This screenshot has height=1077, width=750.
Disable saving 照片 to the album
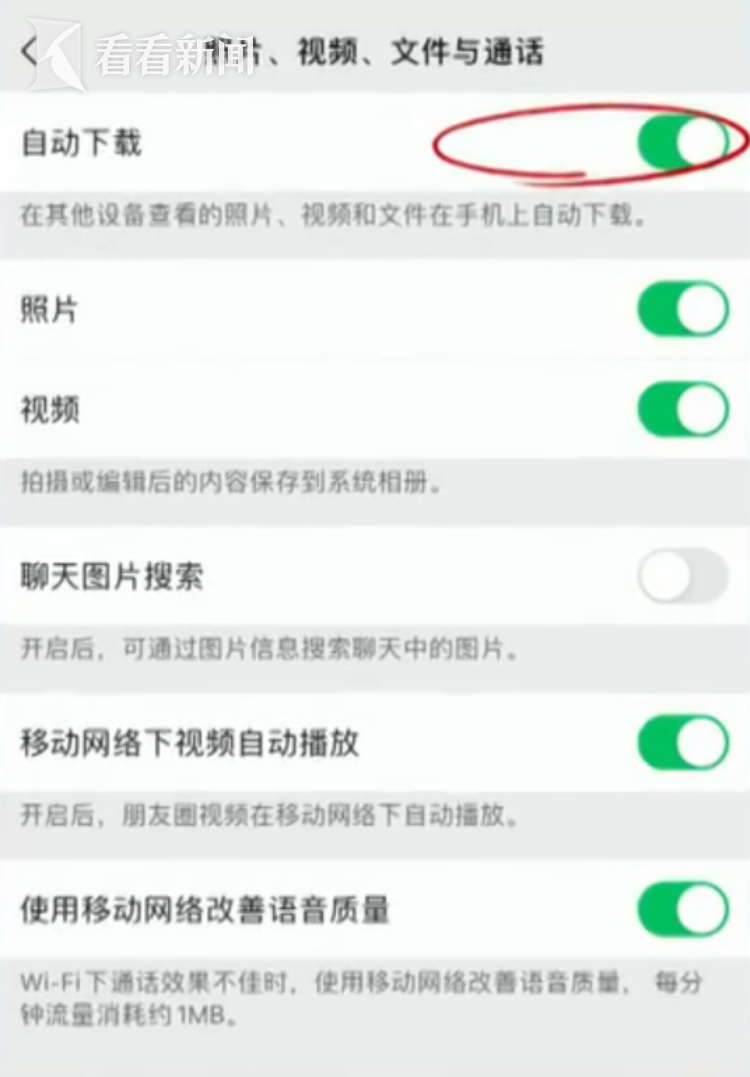(683, 309)
